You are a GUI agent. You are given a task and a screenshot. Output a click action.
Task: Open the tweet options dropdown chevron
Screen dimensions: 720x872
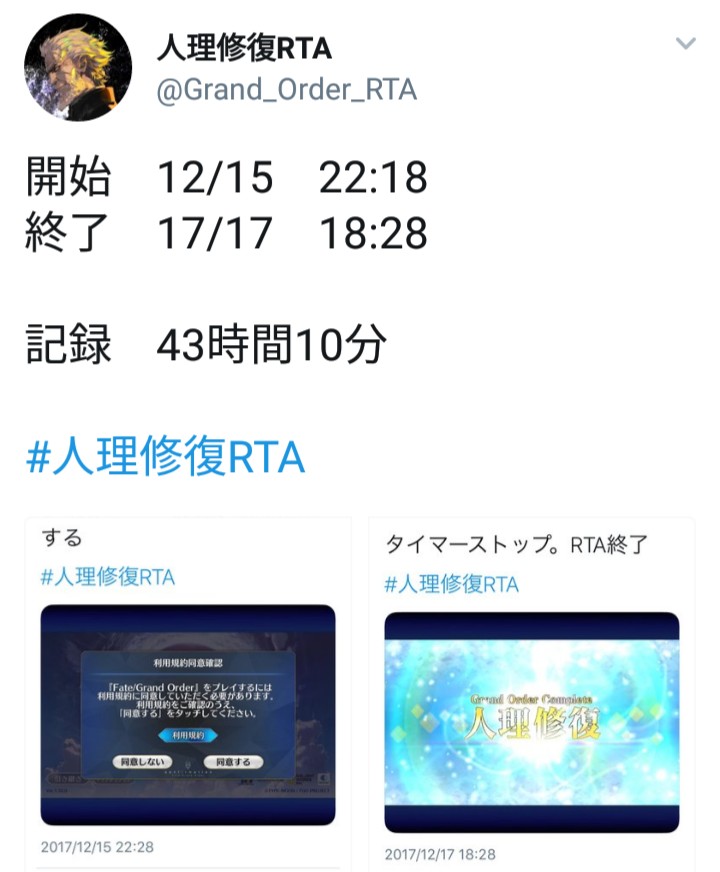685,44
